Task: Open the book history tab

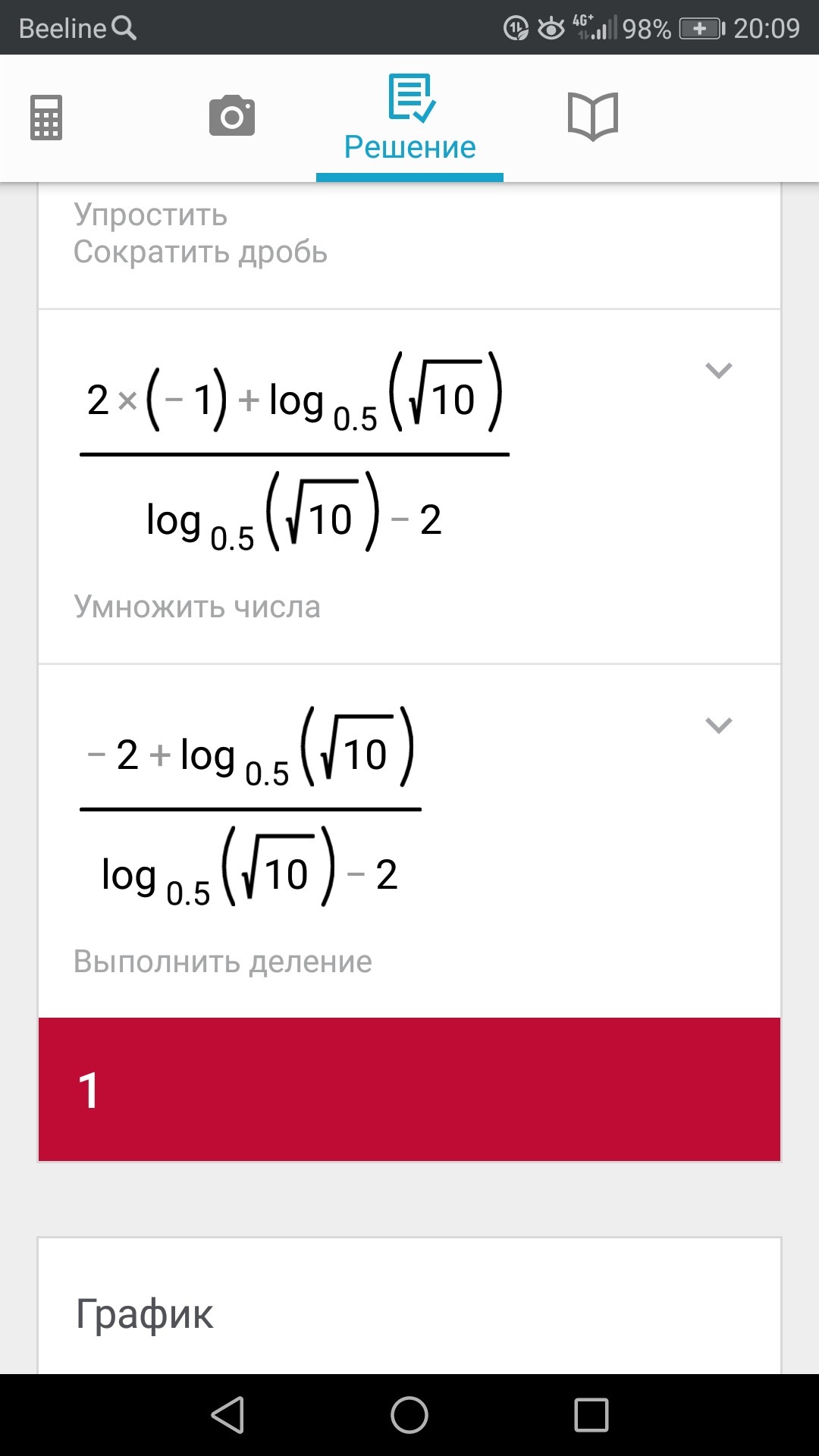Action: [x=593, y=117]
